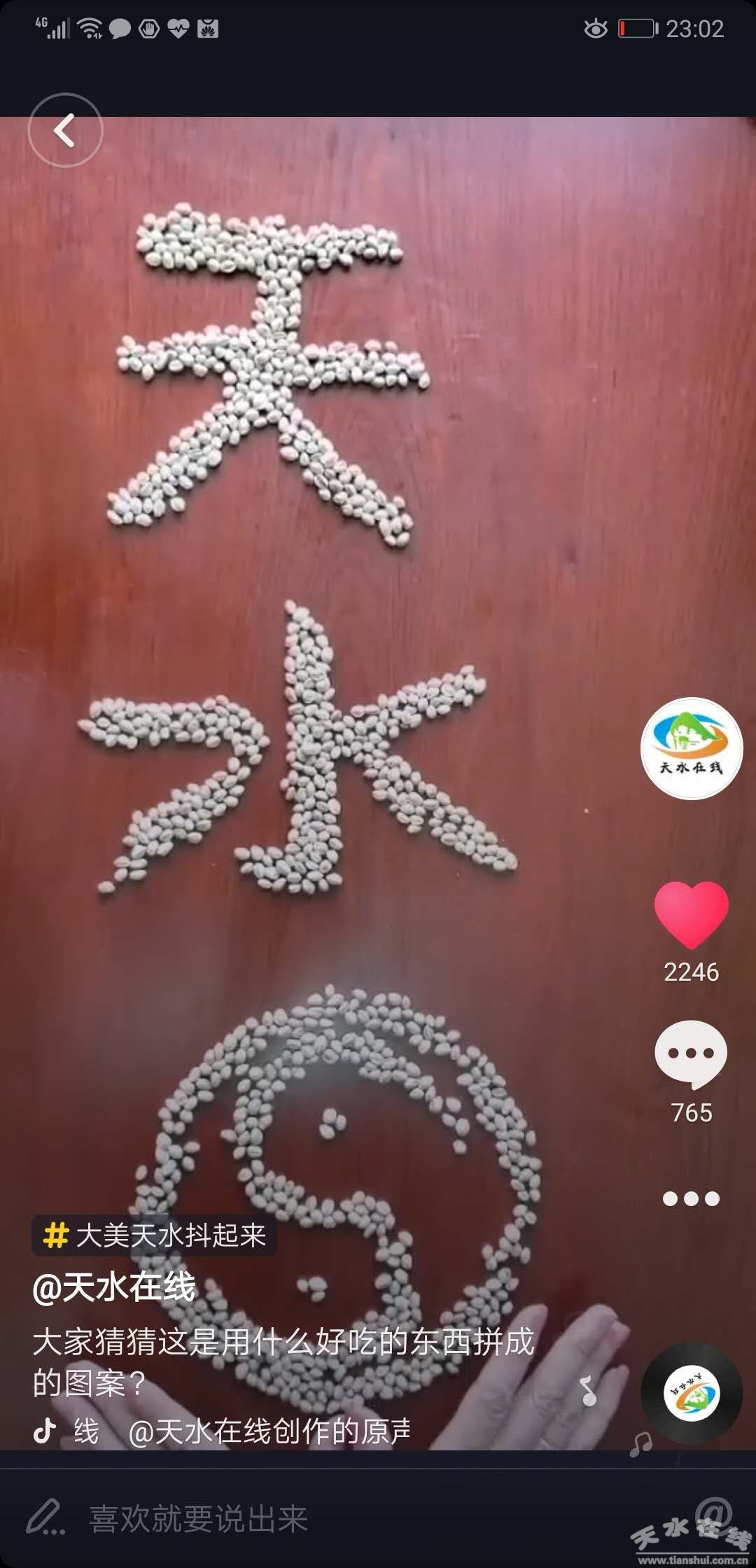
Task: Open the original sound 天水在线创作的原声
Action: (x=269, y=1431)
